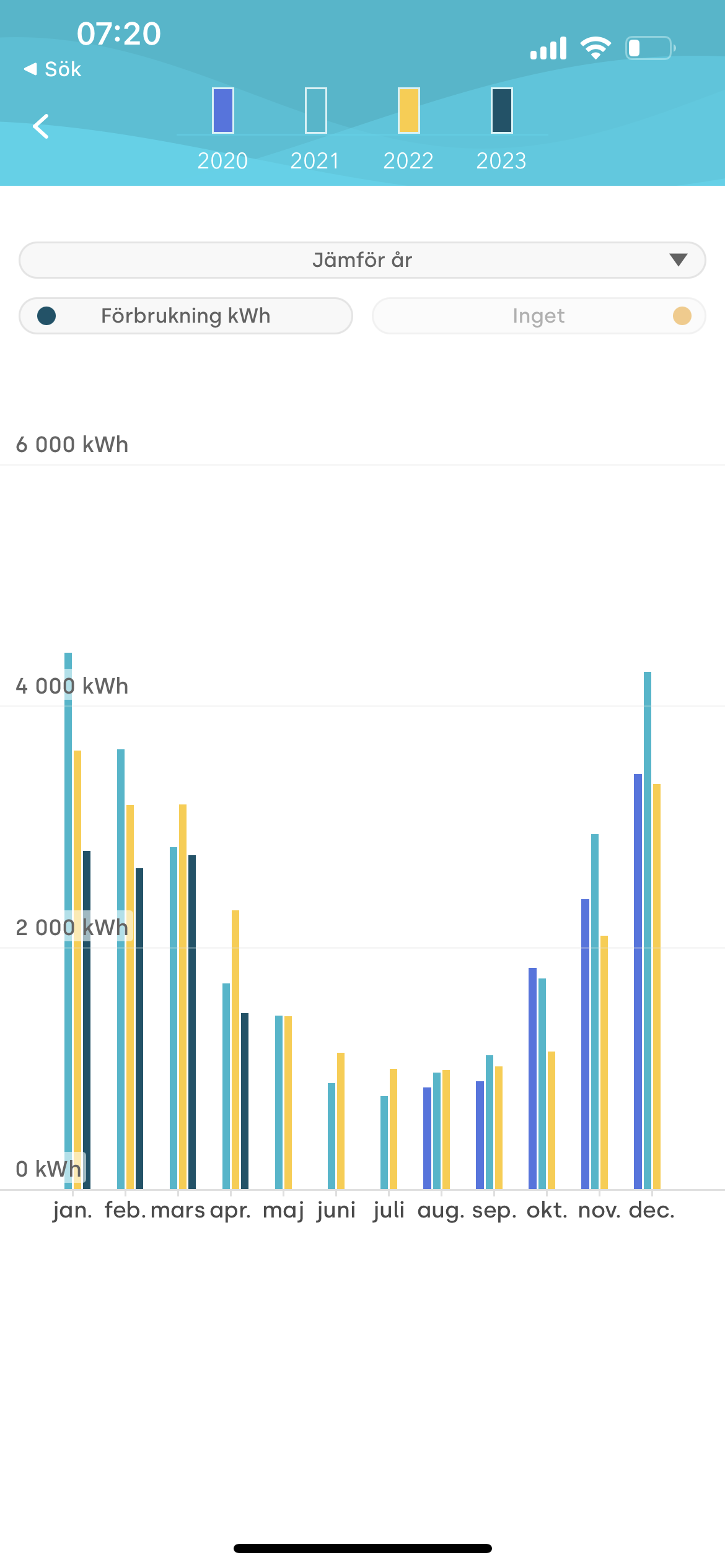725x1568 pixels.
Task: Return to Sök in the status bar
Action: pyautogui.click(x=53, y=69)
